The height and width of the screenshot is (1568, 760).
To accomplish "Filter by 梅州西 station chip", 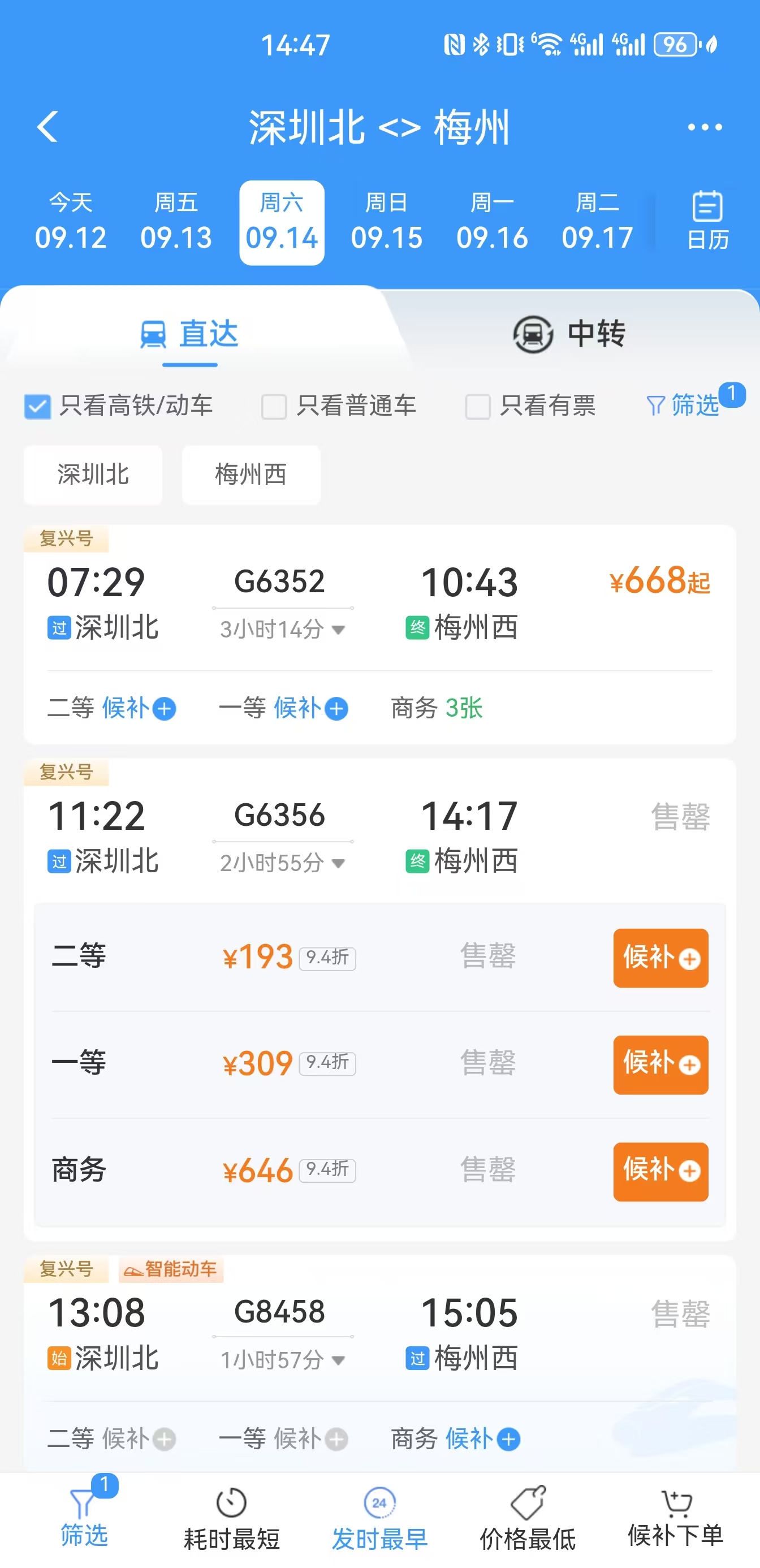I will [251, 475].
